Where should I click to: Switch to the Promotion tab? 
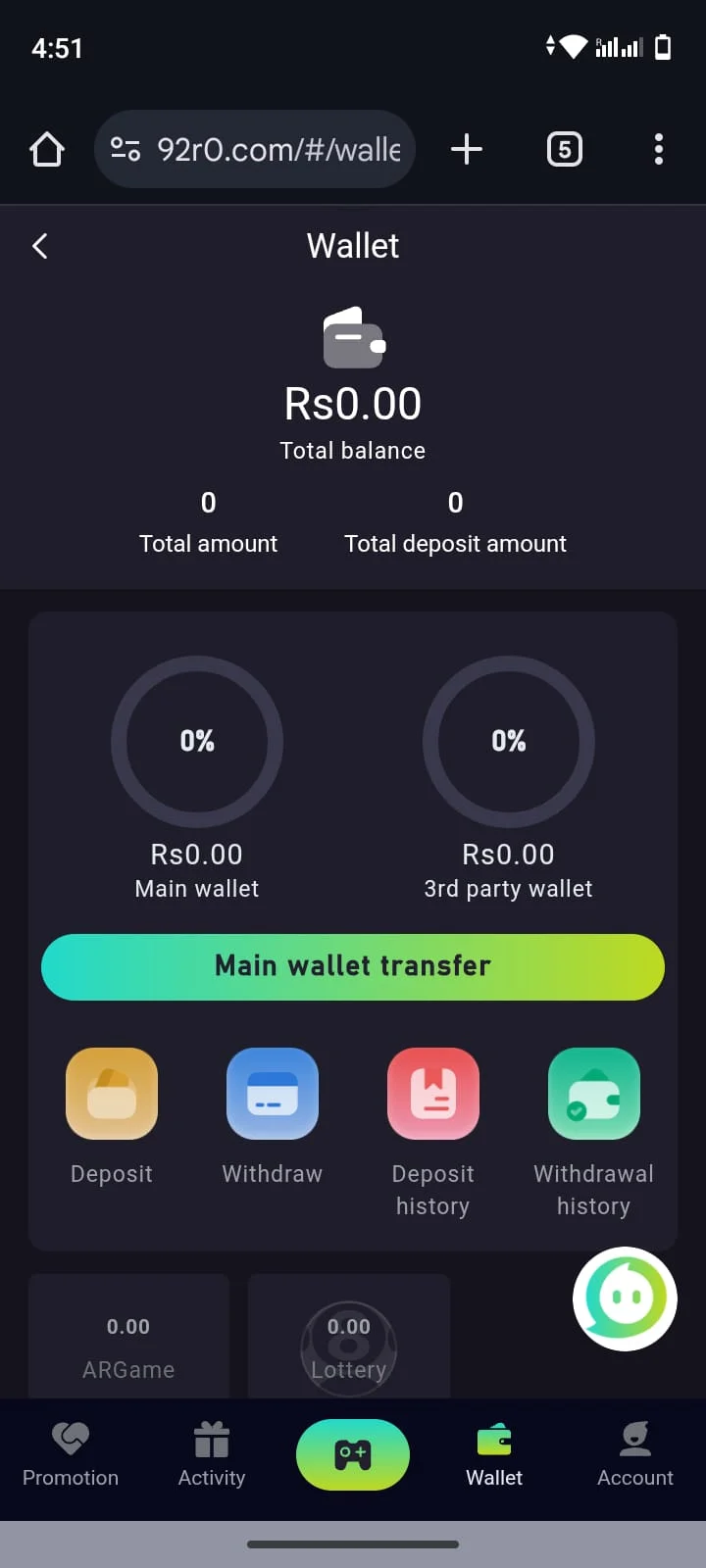pyautogui.click(x=71, y=1454)
